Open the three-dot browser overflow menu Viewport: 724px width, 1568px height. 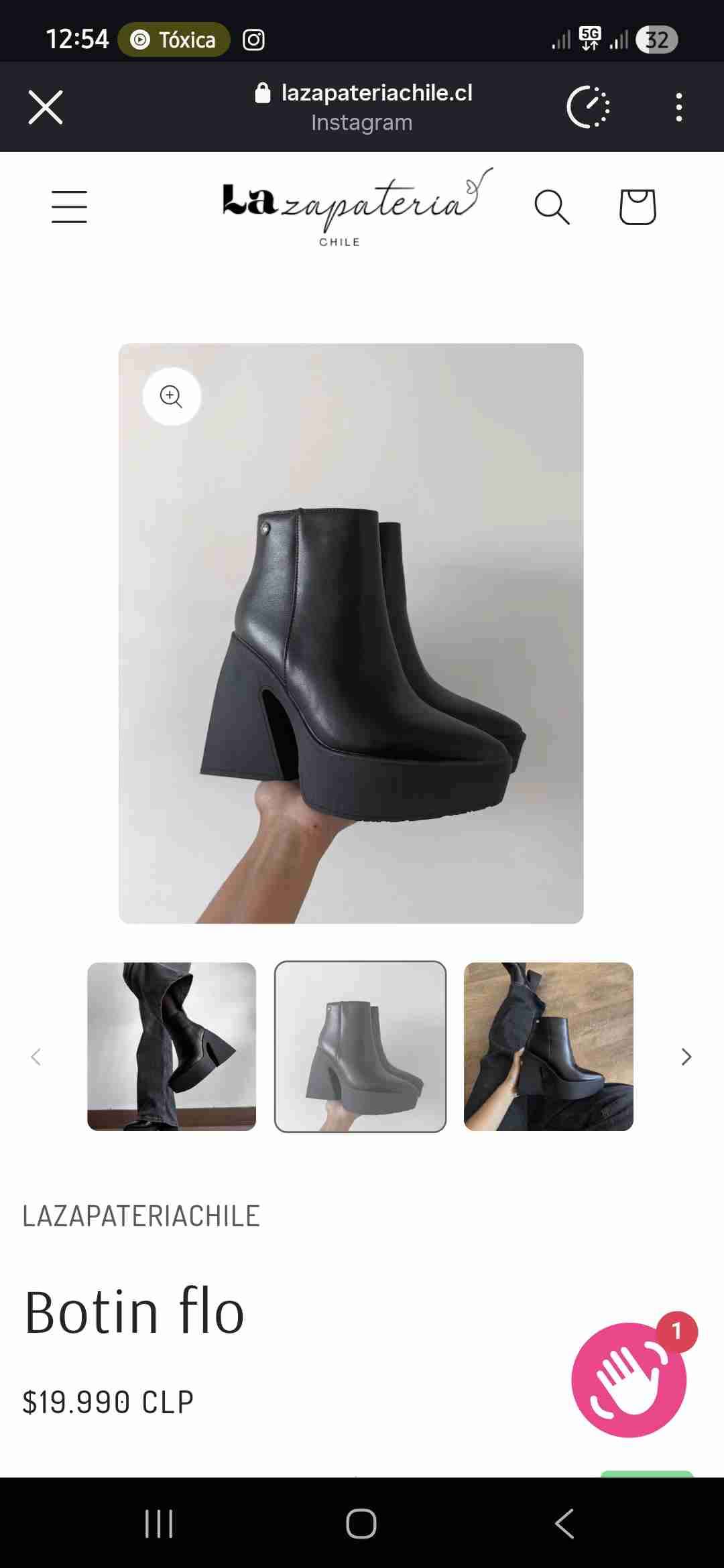678,107
